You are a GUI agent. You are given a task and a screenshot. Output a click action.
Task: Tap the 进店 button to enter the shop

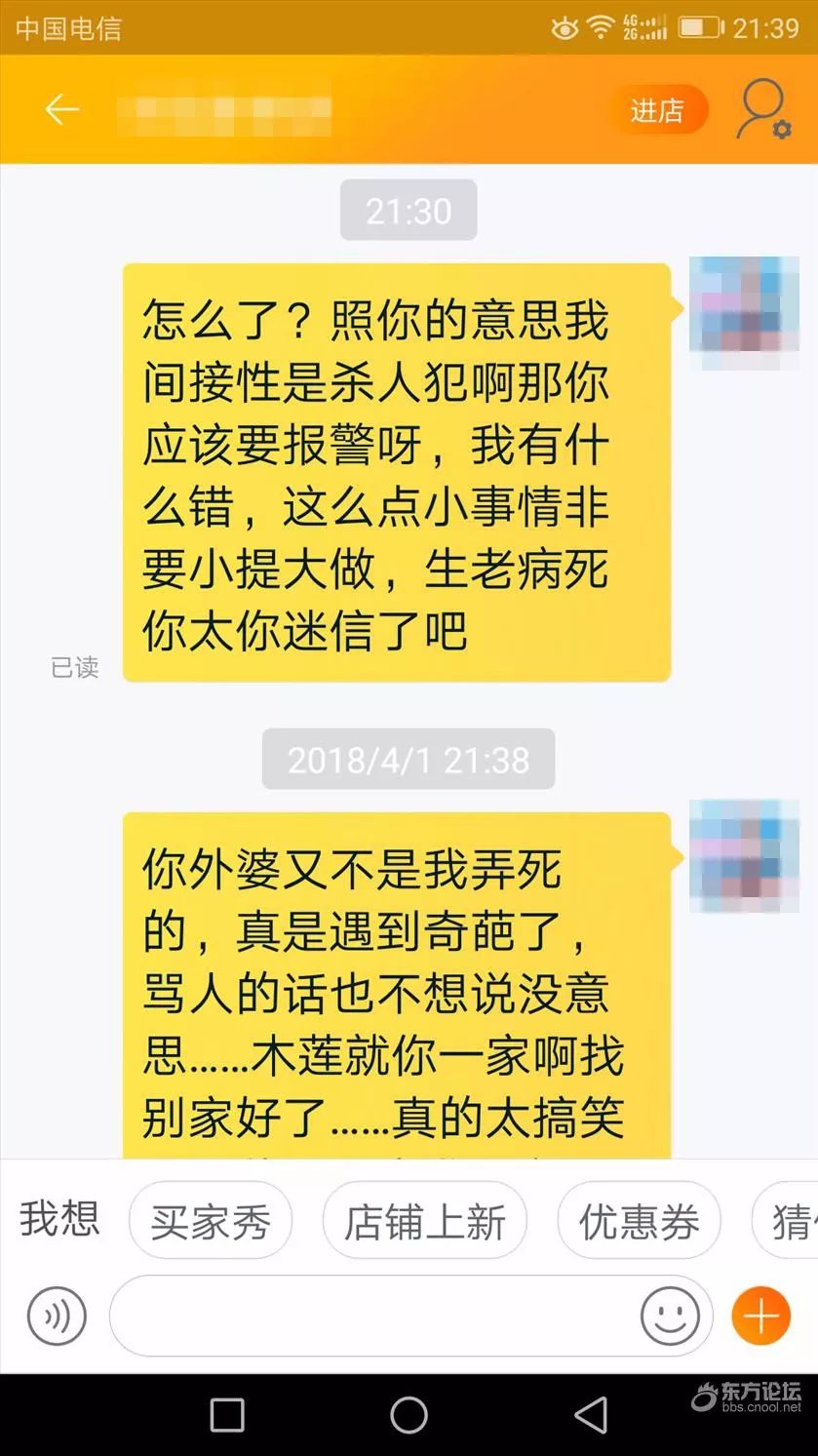point(657,110)
